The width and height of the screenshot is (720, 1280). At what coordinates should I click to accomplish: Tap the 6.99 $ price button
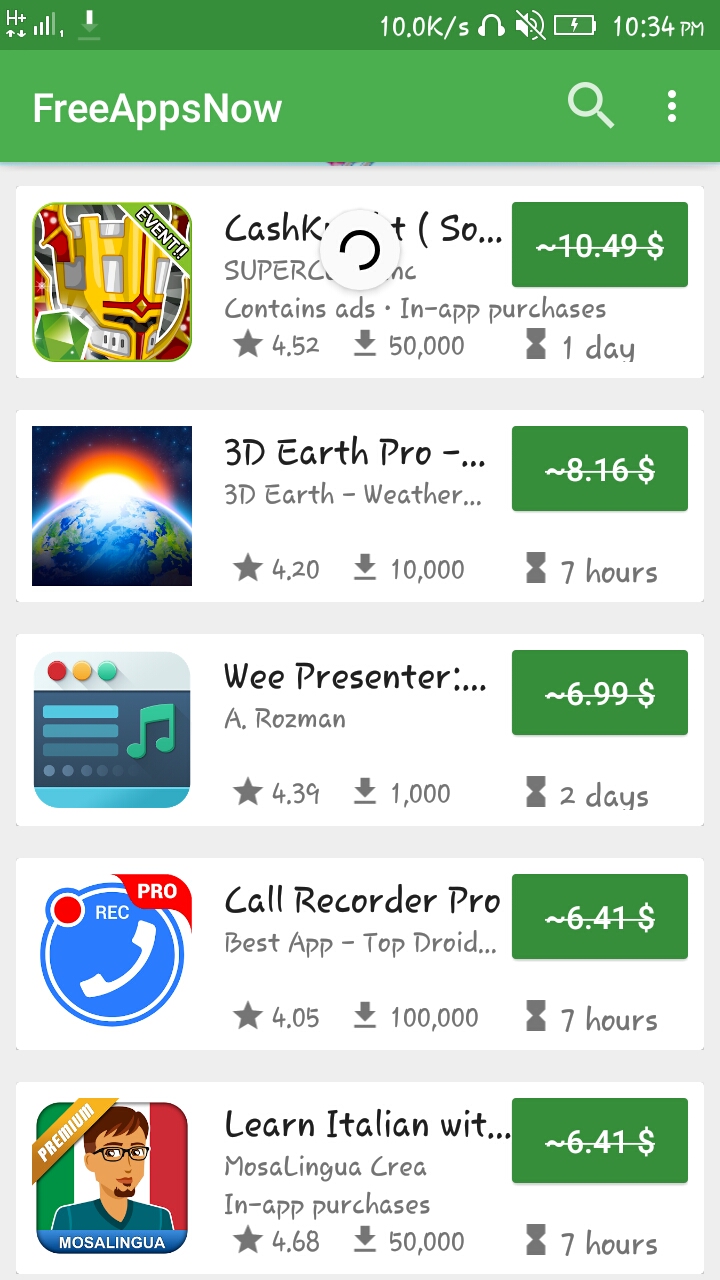point(600,693)
